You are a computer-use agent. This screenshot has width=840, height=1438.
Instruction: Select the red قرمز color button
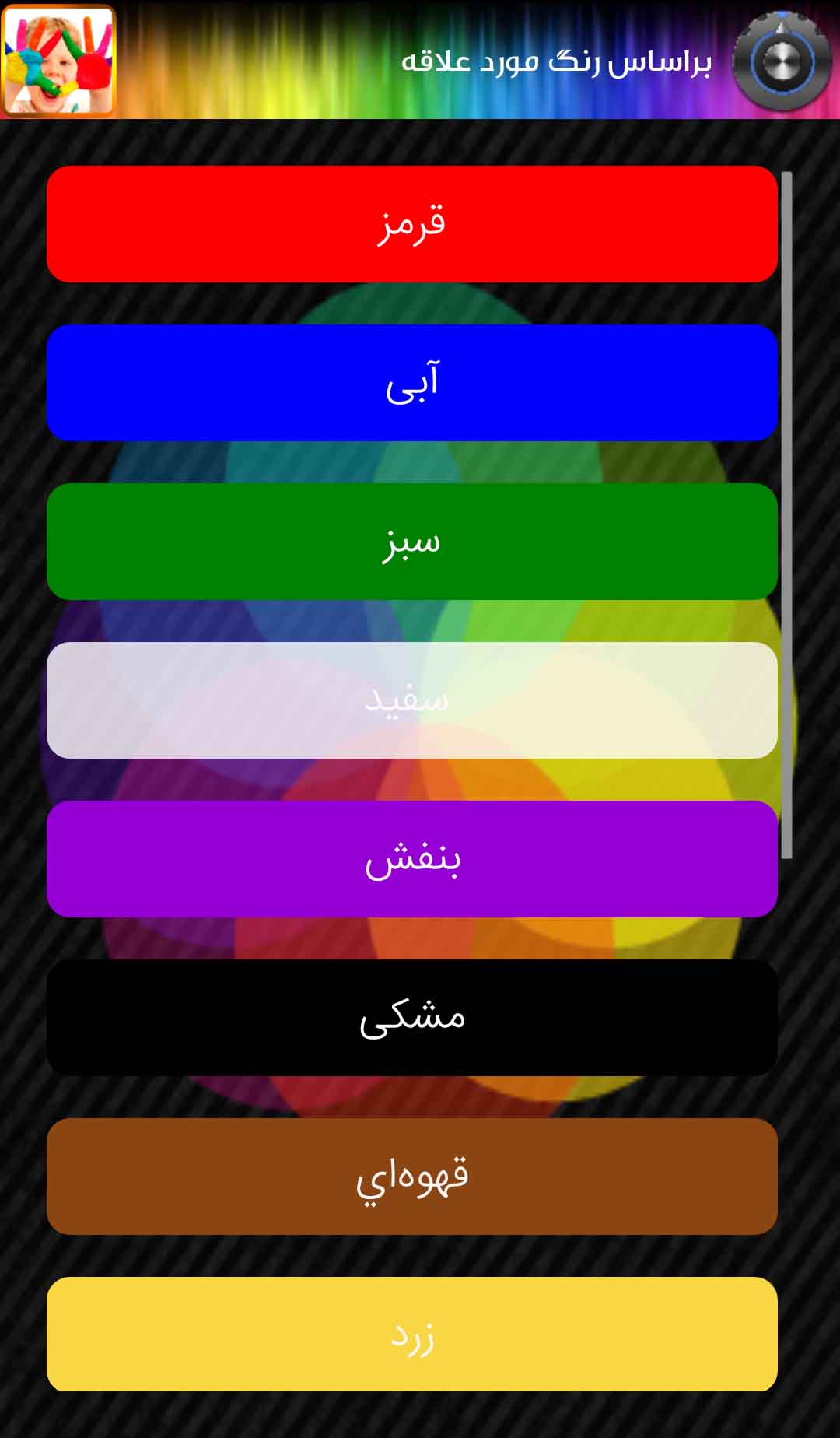pos(412,224)
